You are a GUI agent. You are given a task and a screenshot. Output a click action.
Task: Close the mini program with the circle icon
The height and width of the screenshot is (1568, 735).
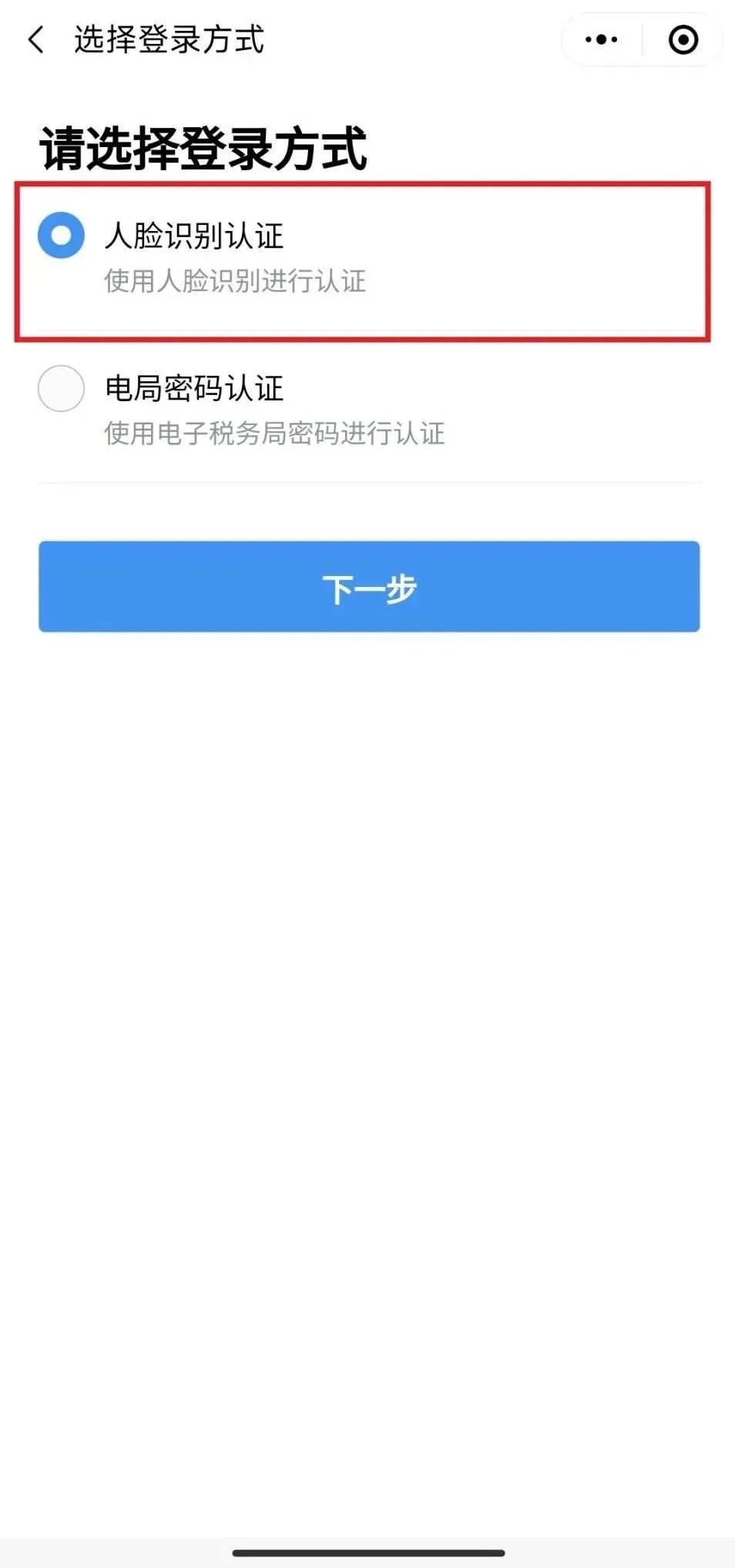tap(683, 39)
